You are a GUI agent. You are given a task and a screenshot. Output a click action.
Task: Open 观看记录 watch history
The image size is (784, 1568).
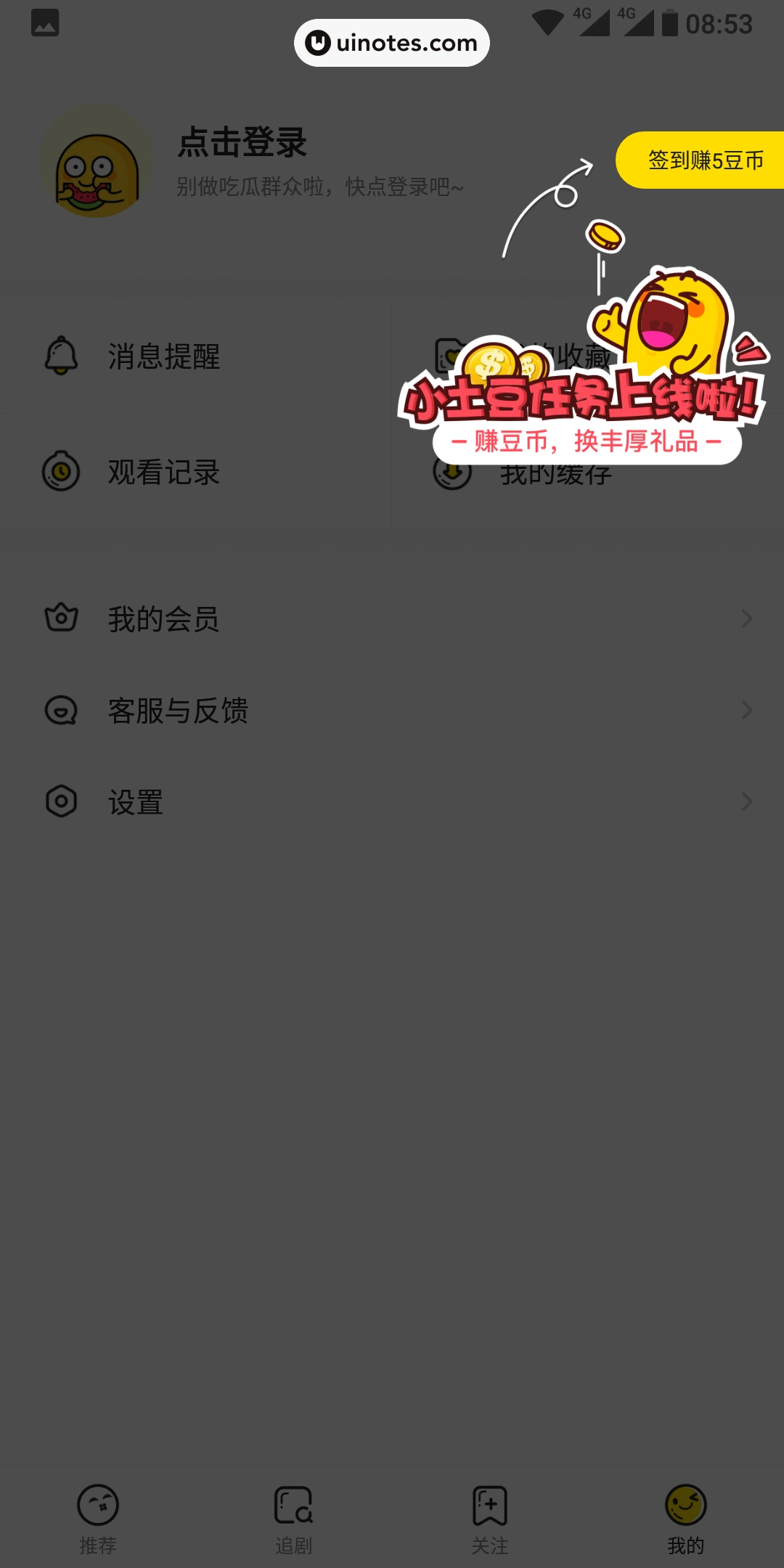[x=164, y=473]
